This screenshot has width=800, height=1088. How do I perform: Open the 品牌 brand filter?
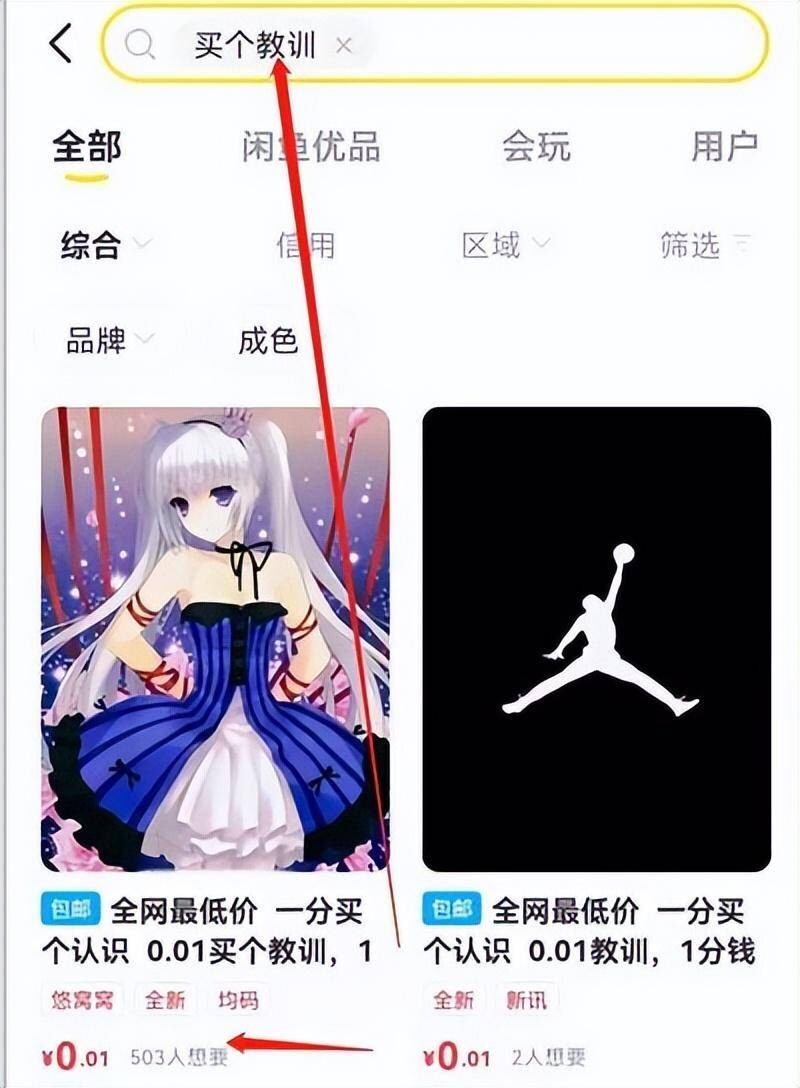[93, 344]
